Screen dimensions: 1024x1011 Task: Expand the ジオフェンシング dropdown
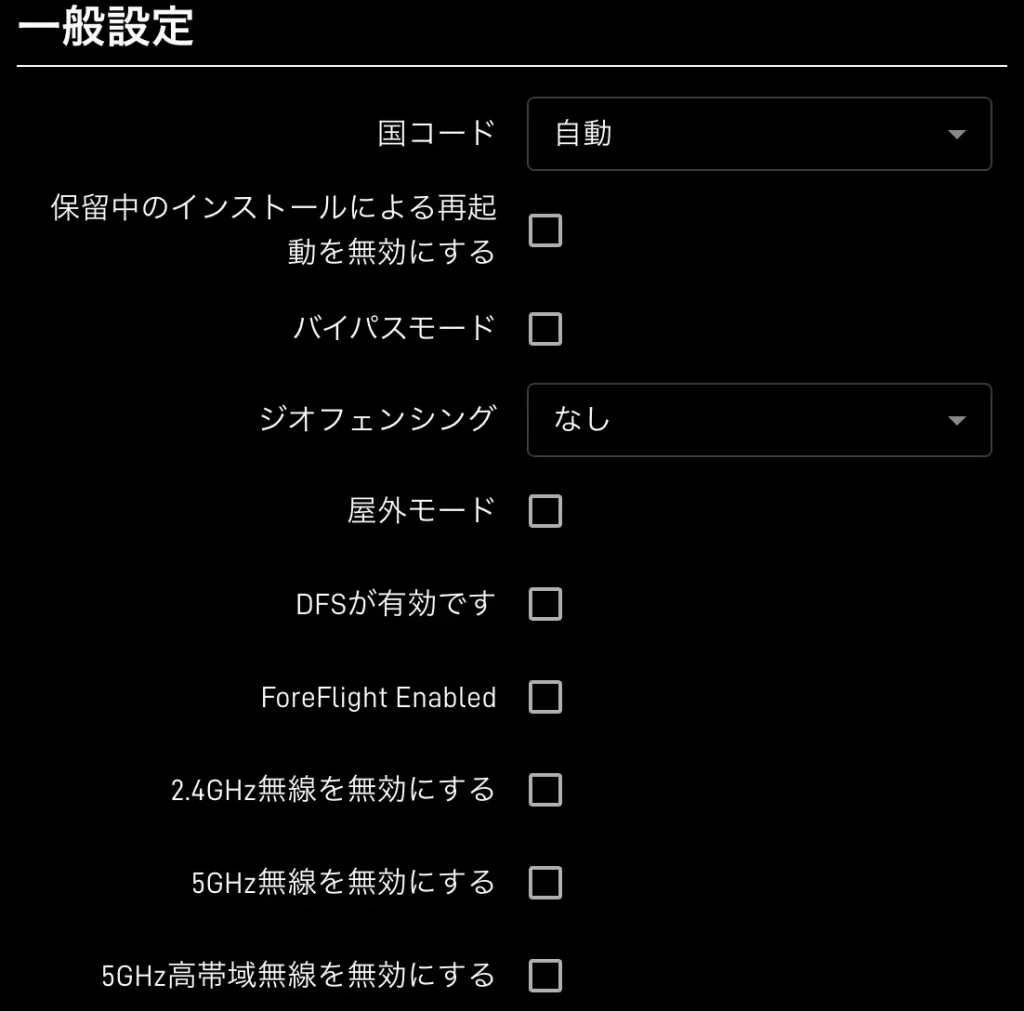tap(759, 420)
